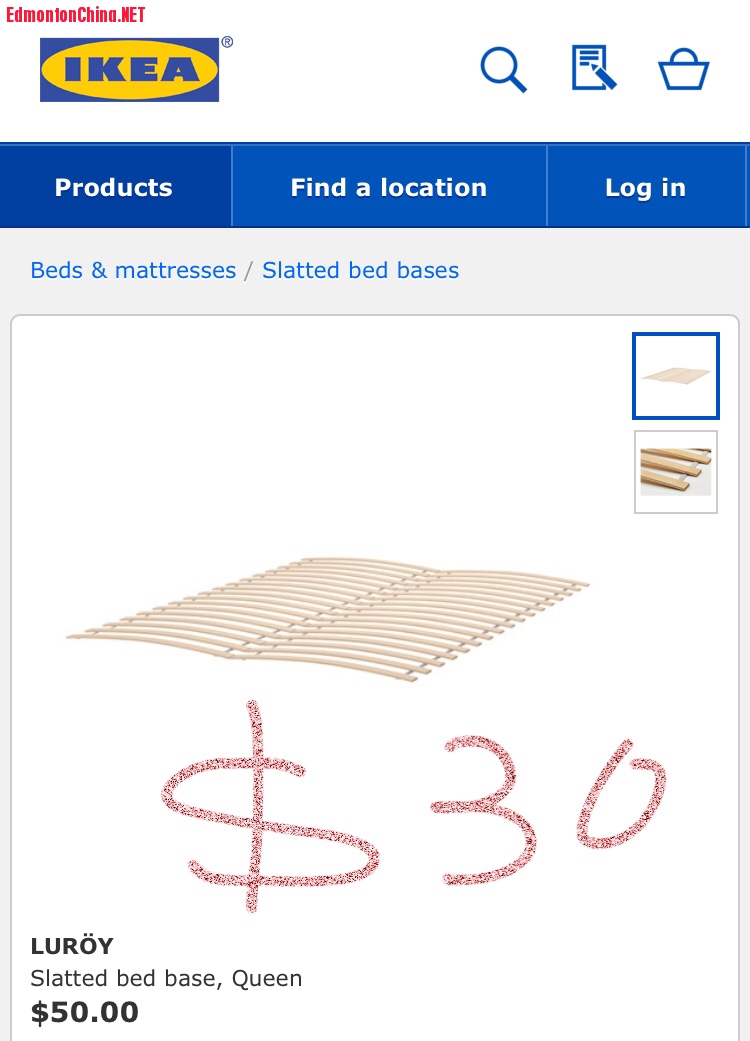Go to Find a location
750x1041 pixels.
click(x=389, y=187)
